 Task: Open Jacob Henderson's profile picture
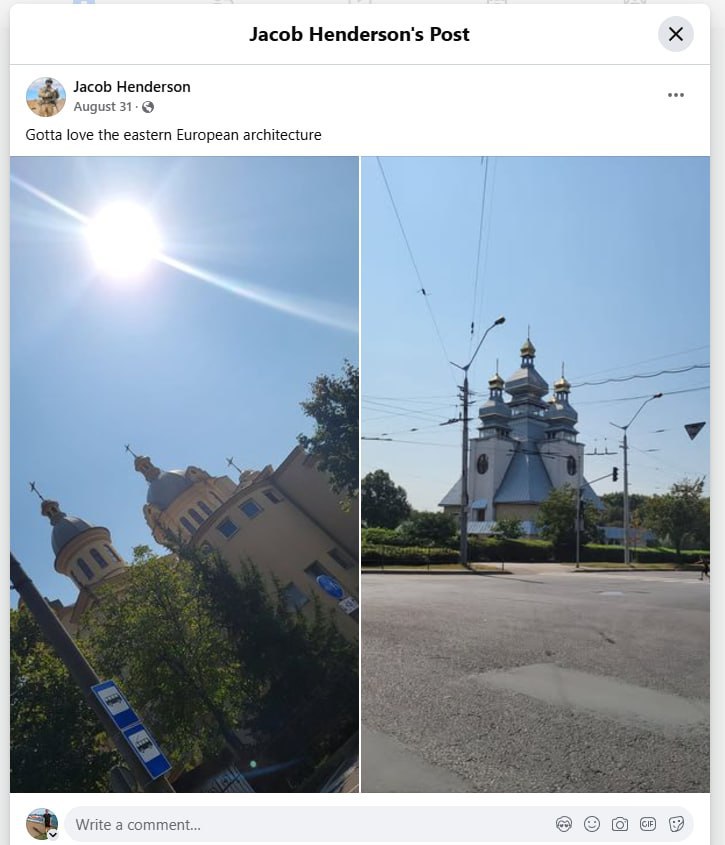tap(45, 96)
